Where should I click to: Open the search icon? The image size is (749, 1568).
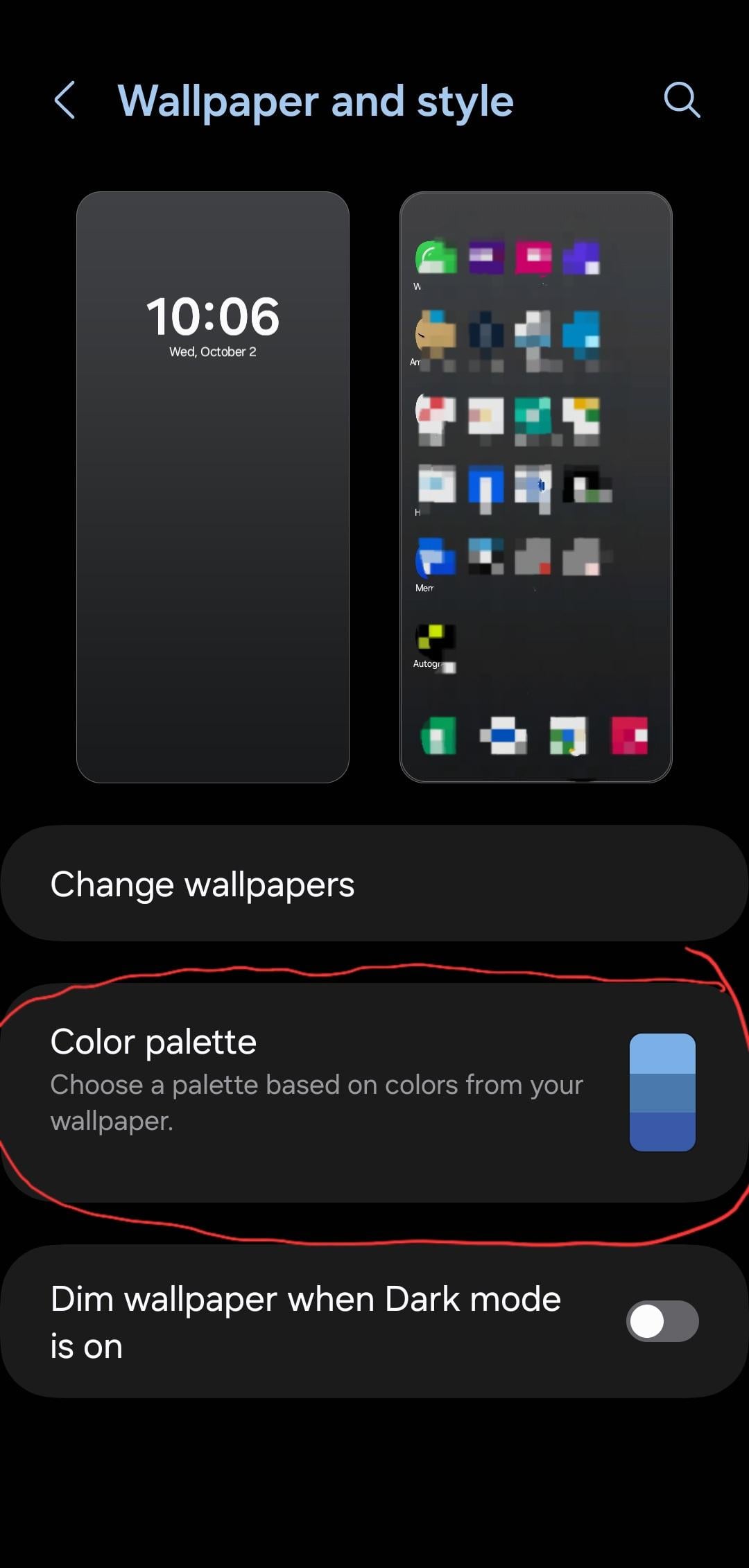682,101
